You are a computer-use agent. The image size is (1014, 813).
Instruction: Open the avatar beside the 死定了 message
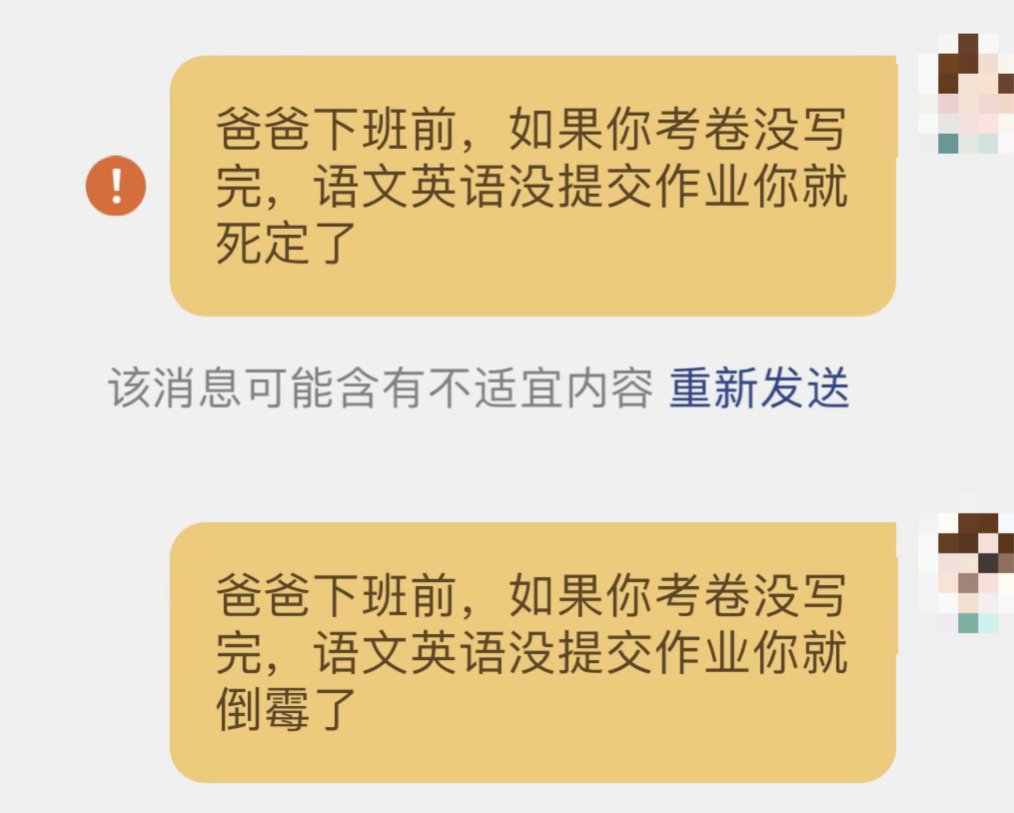pyautogui.click(x=964, y=94)
